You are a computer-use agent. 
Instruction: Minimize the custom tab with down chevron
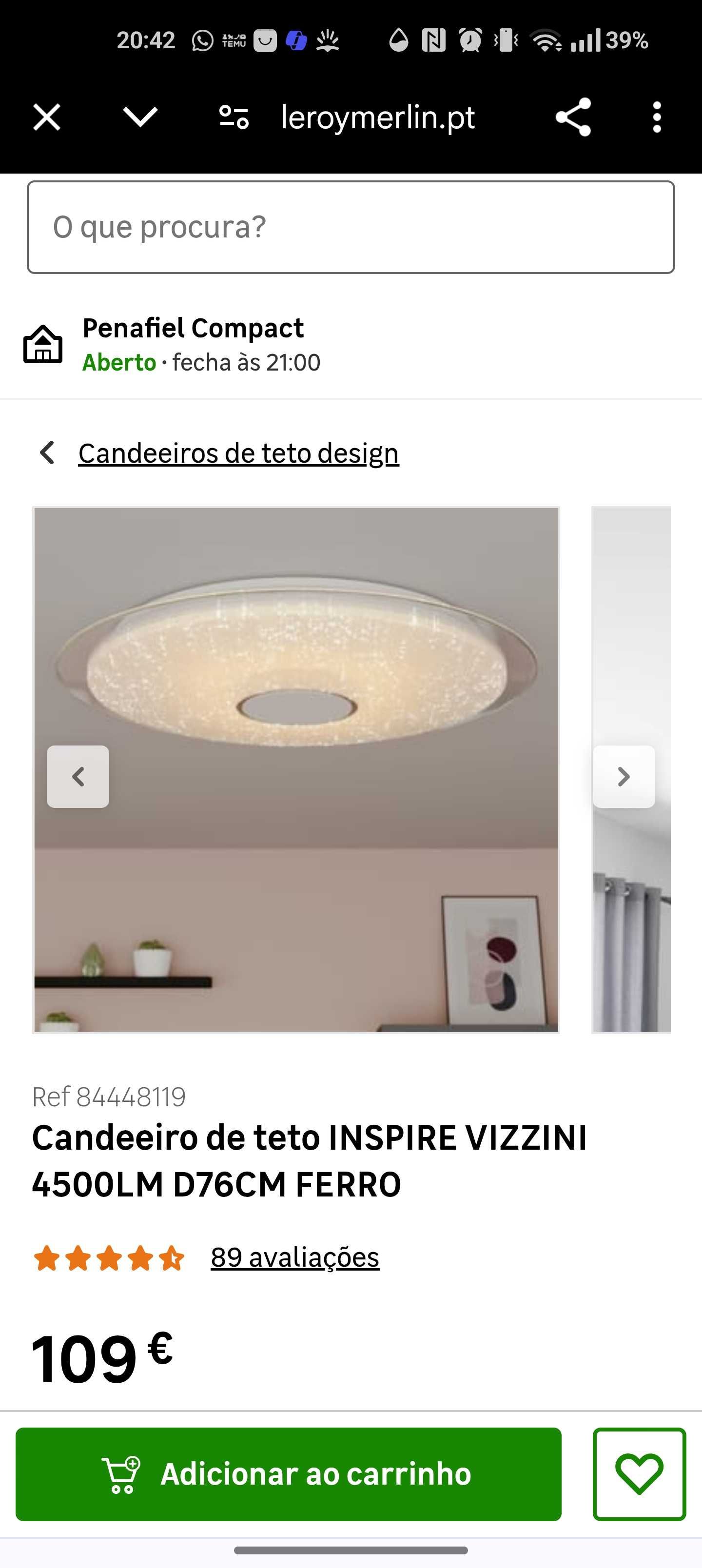[x=140, y=117]
